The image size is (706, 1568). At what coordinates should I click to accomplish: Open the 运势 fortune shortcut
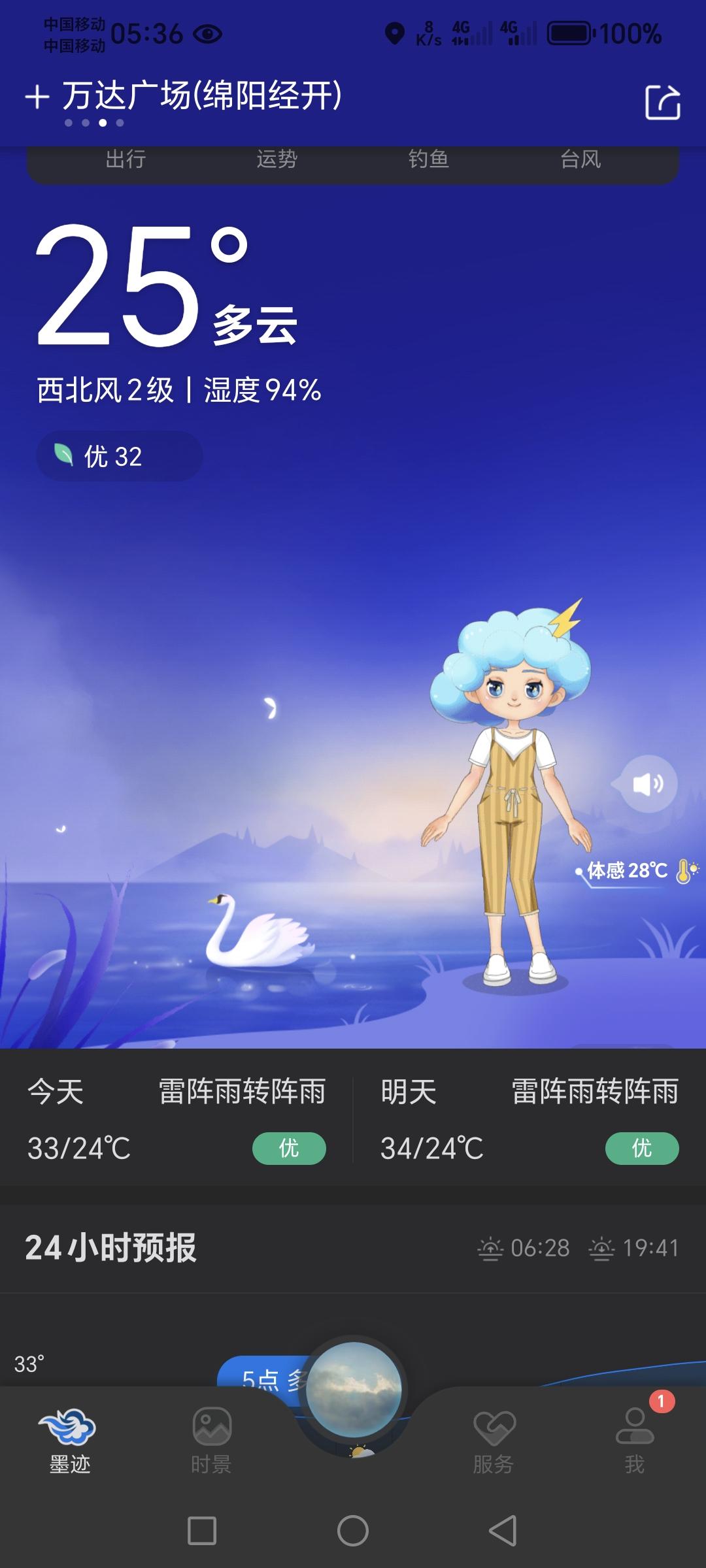click(277, 159)
